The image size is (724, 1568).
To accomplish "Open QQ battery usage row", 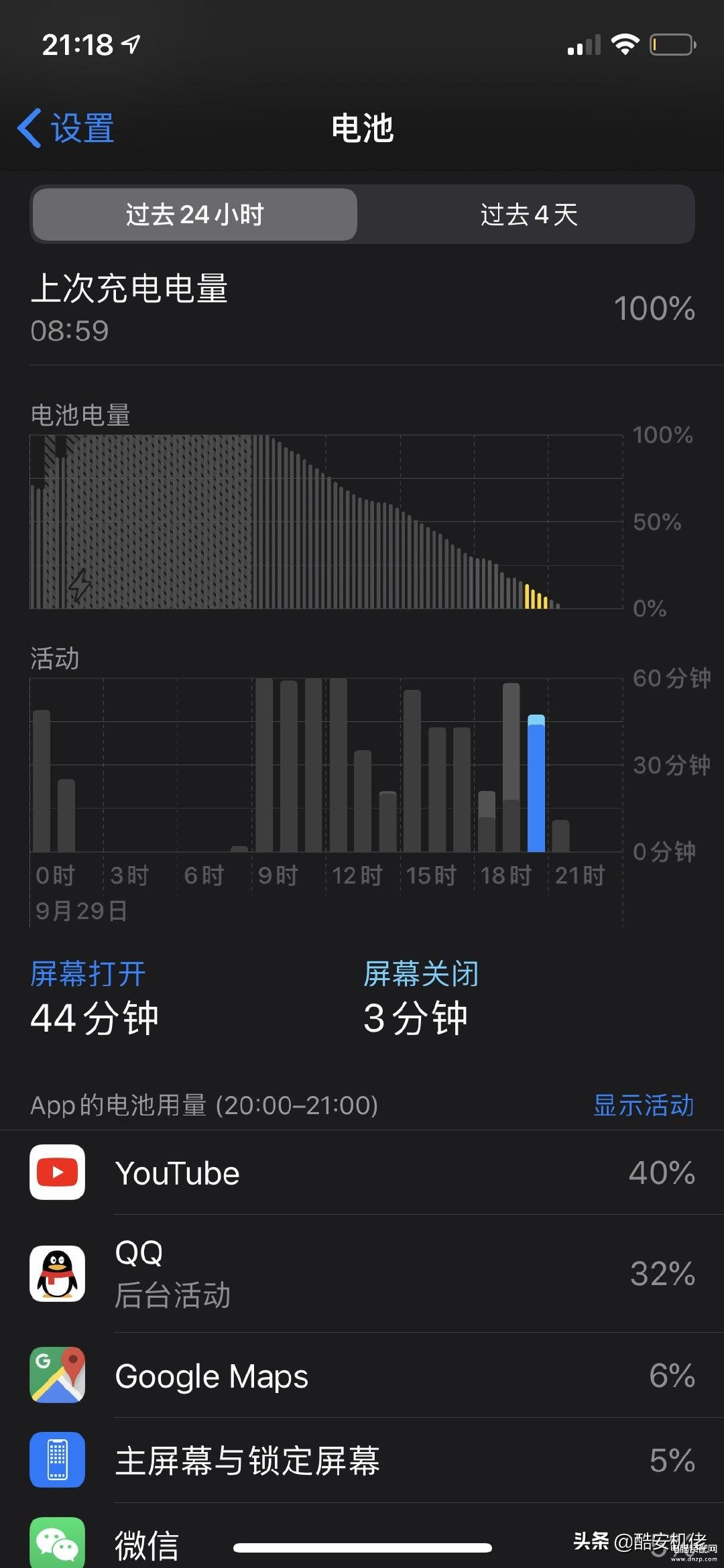I will [x=362, y=1273].
